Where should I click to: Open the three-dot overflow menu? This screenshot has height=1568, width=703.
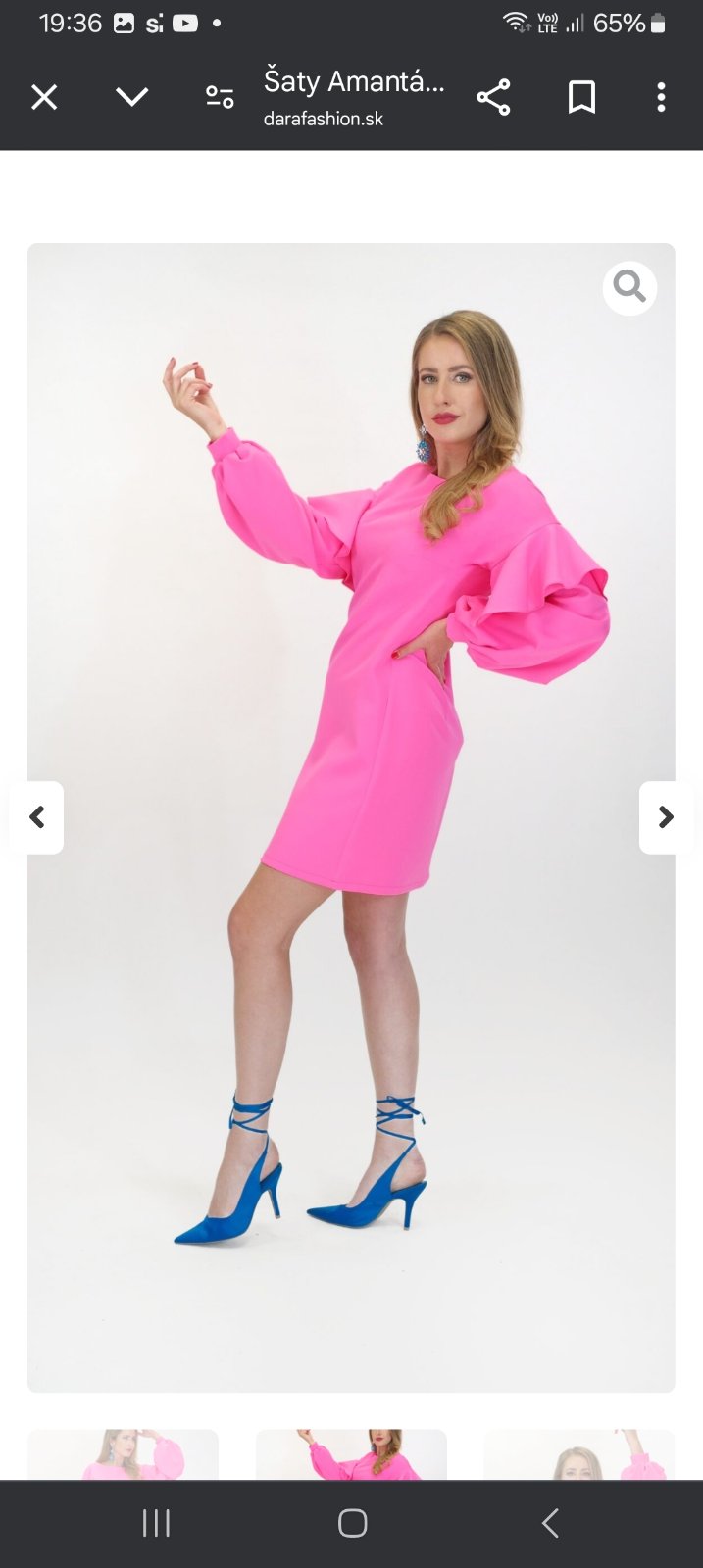point(661,97)
